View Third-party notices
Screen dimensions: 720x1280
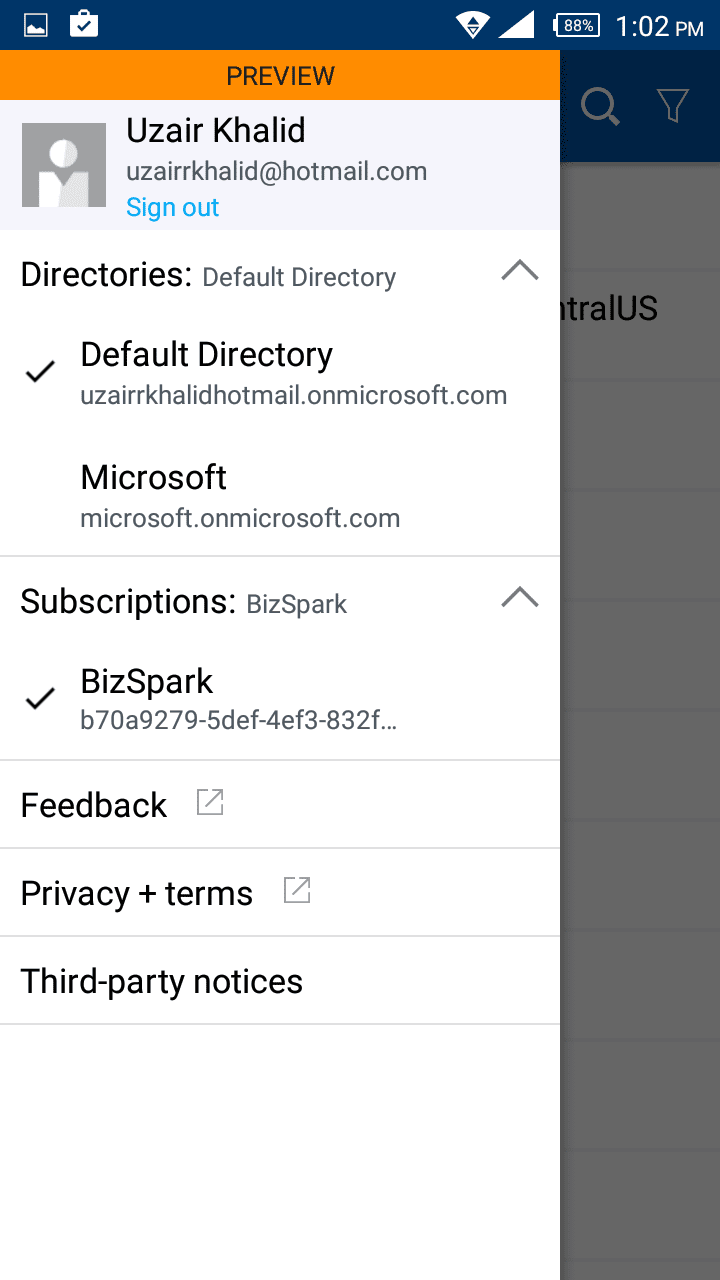click(x=162, y=981)
